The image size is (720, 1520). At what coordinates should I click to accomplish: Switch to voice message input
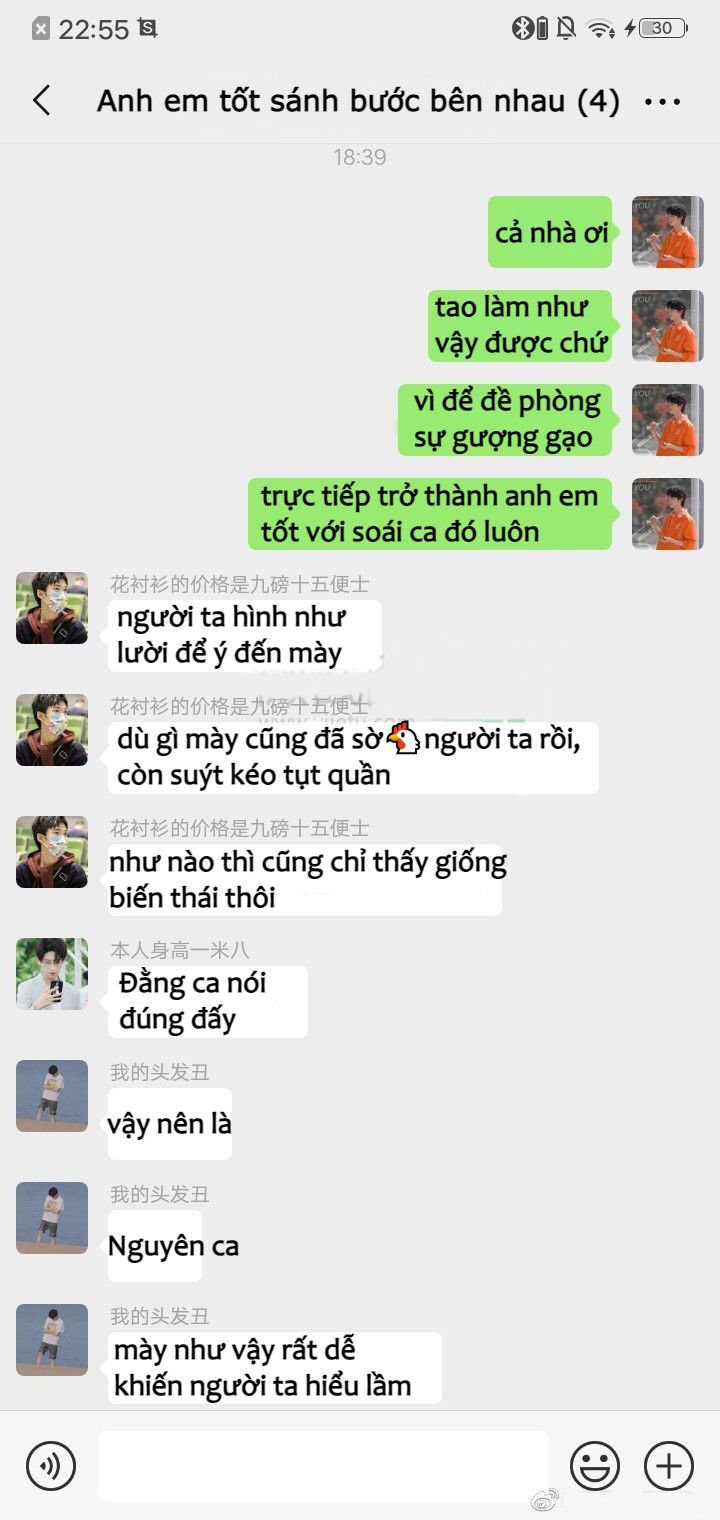[x=50, y=1466]
